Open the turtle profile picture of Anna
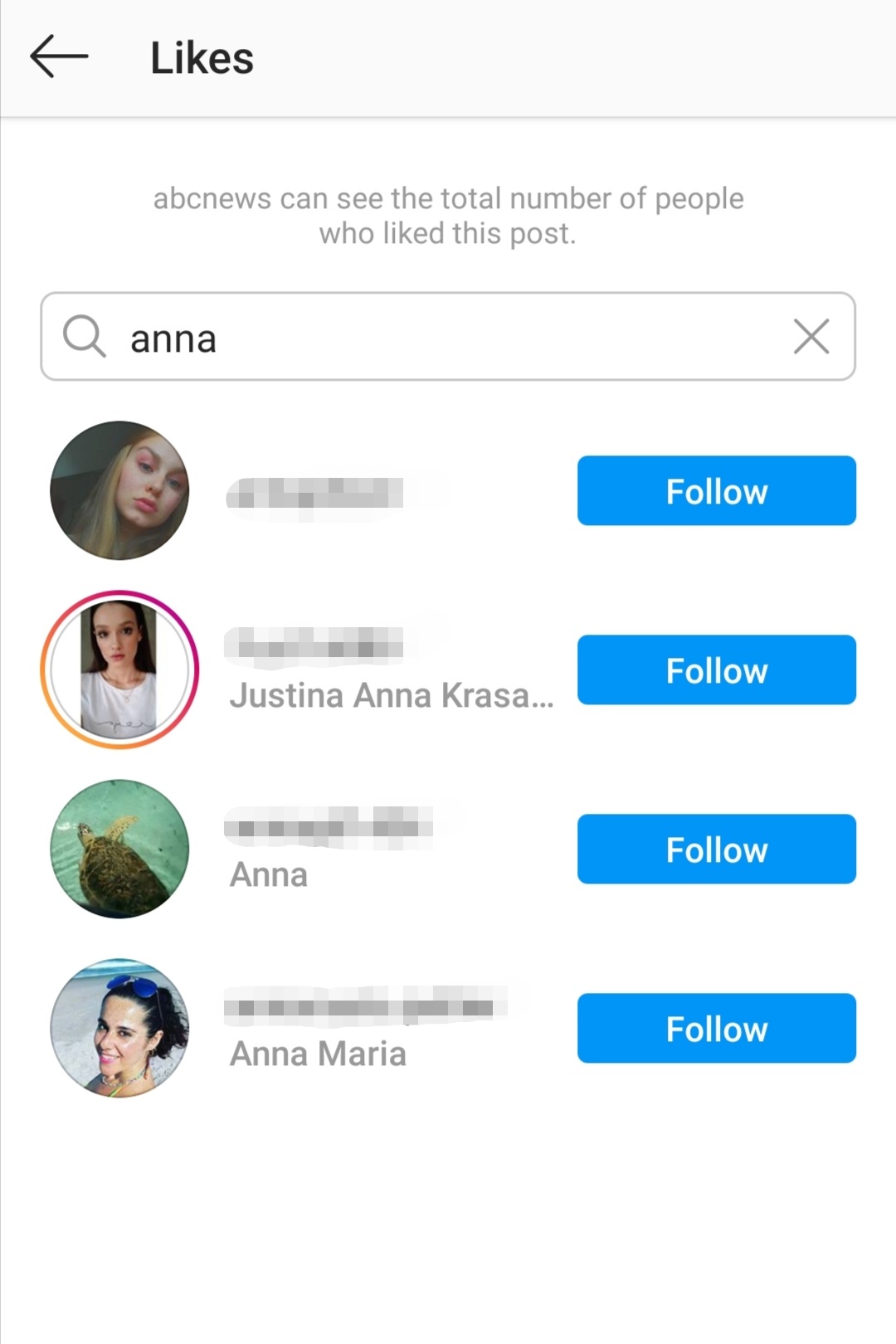 [119, 850]
